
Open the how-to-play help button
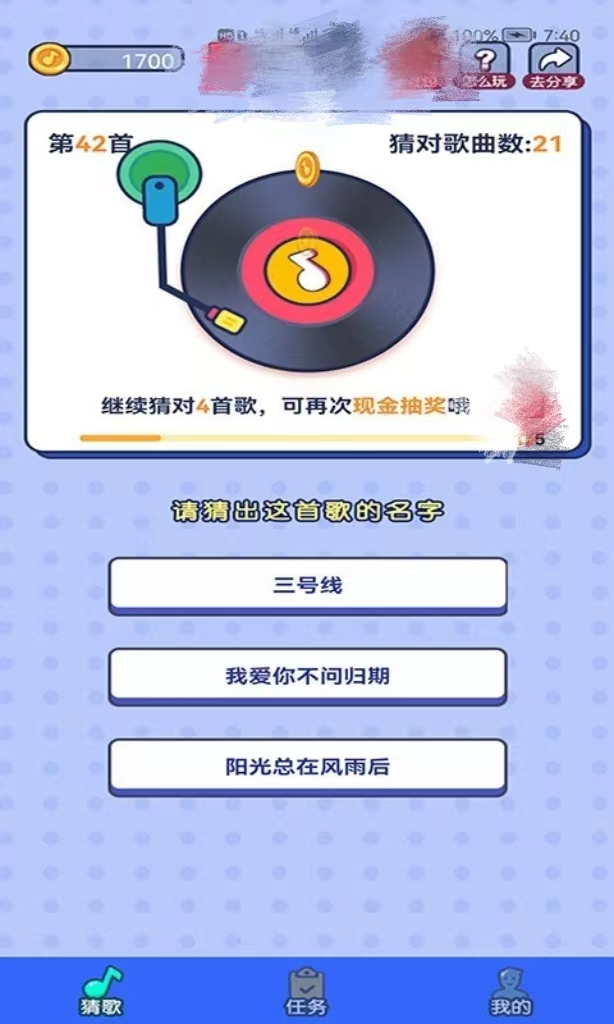(486, 66)
